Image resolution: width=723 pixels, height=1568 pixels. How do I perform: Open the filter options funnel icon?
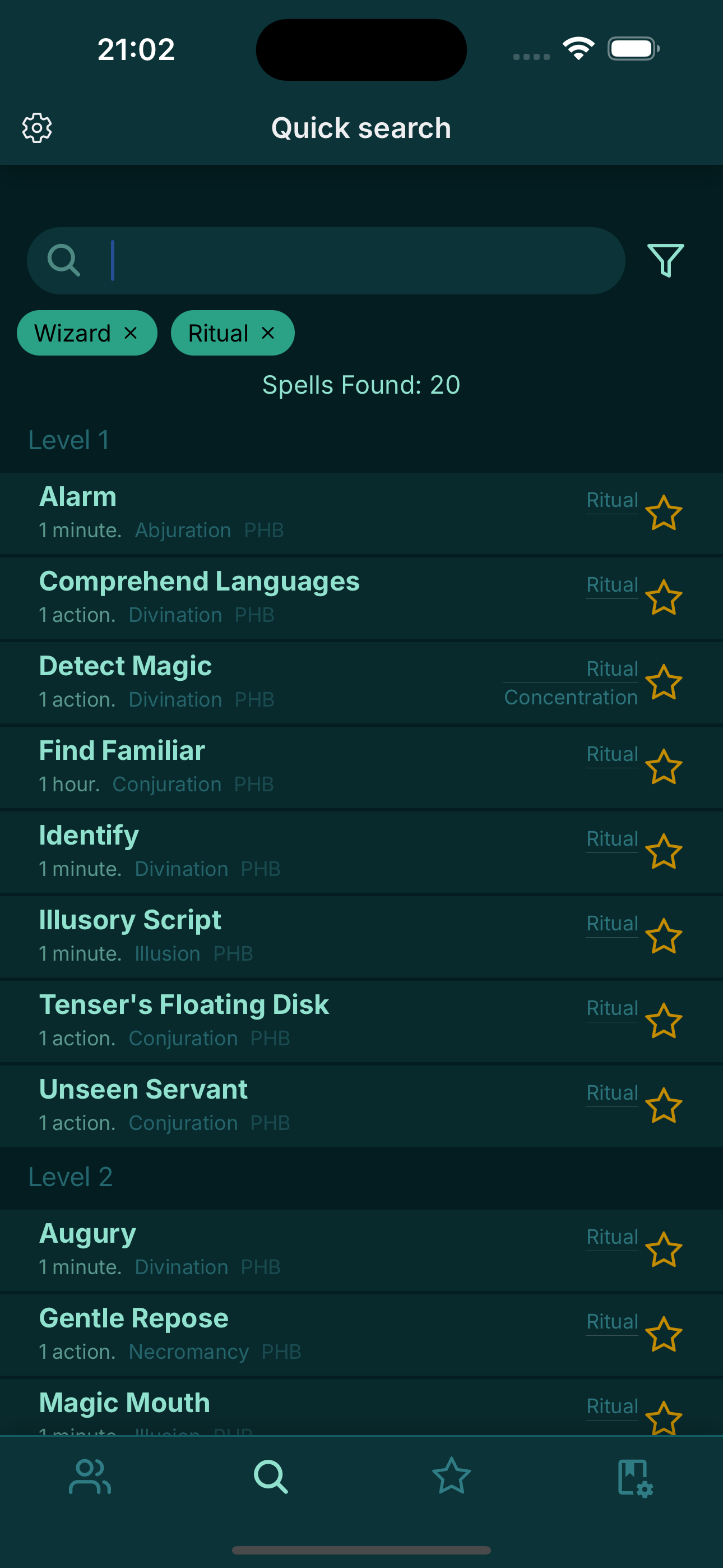(665, 261)
